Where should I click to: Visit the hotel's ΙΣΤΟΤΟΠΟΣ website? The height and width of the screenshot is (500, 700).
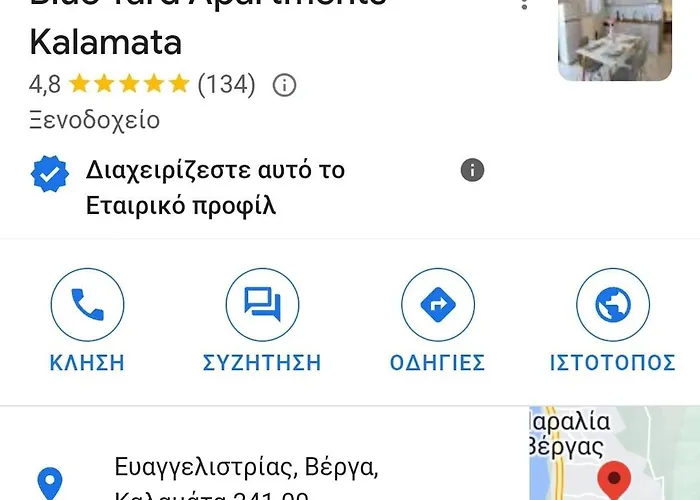tap(613, 305)
